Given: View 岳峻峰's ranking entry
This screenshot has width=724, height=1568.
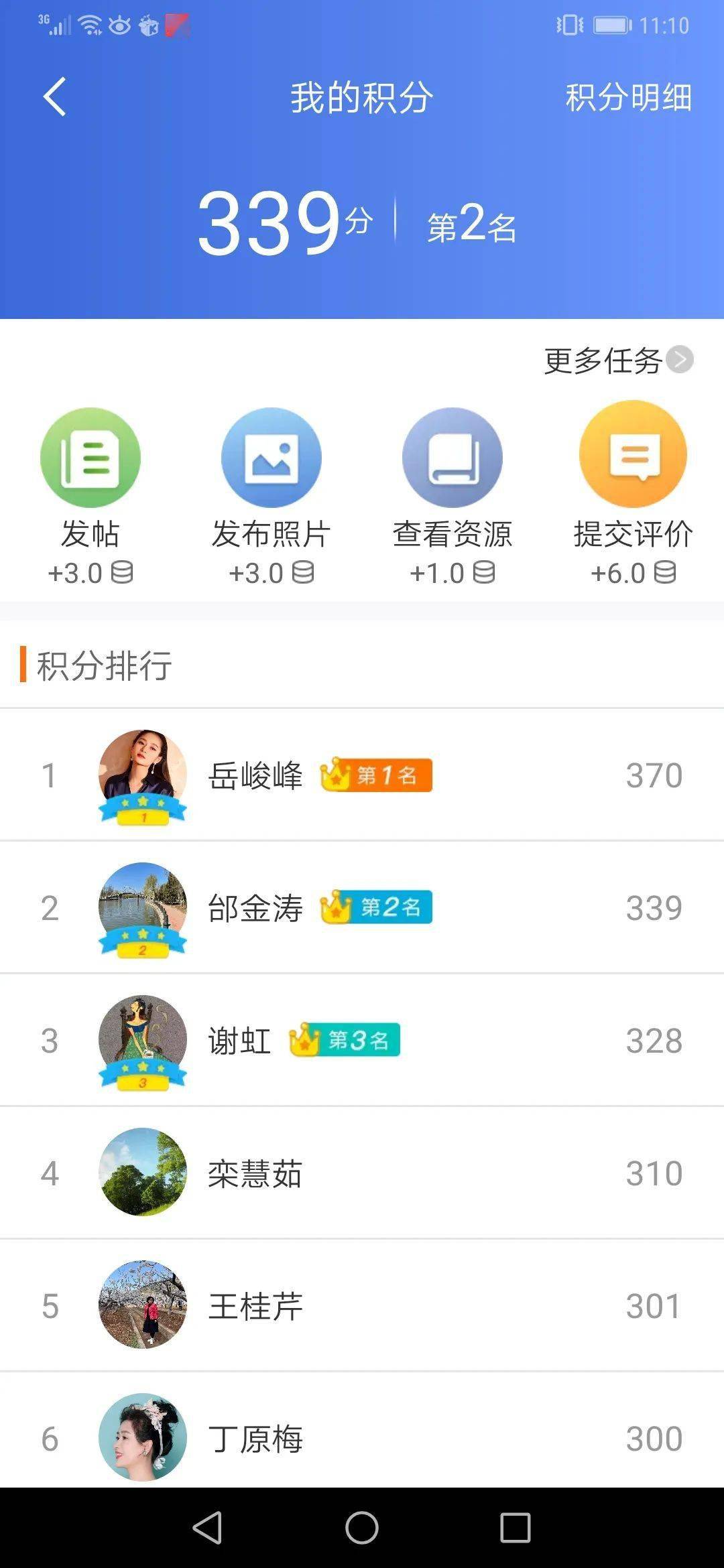Looking at the screenshot, I should coord(362,775).
